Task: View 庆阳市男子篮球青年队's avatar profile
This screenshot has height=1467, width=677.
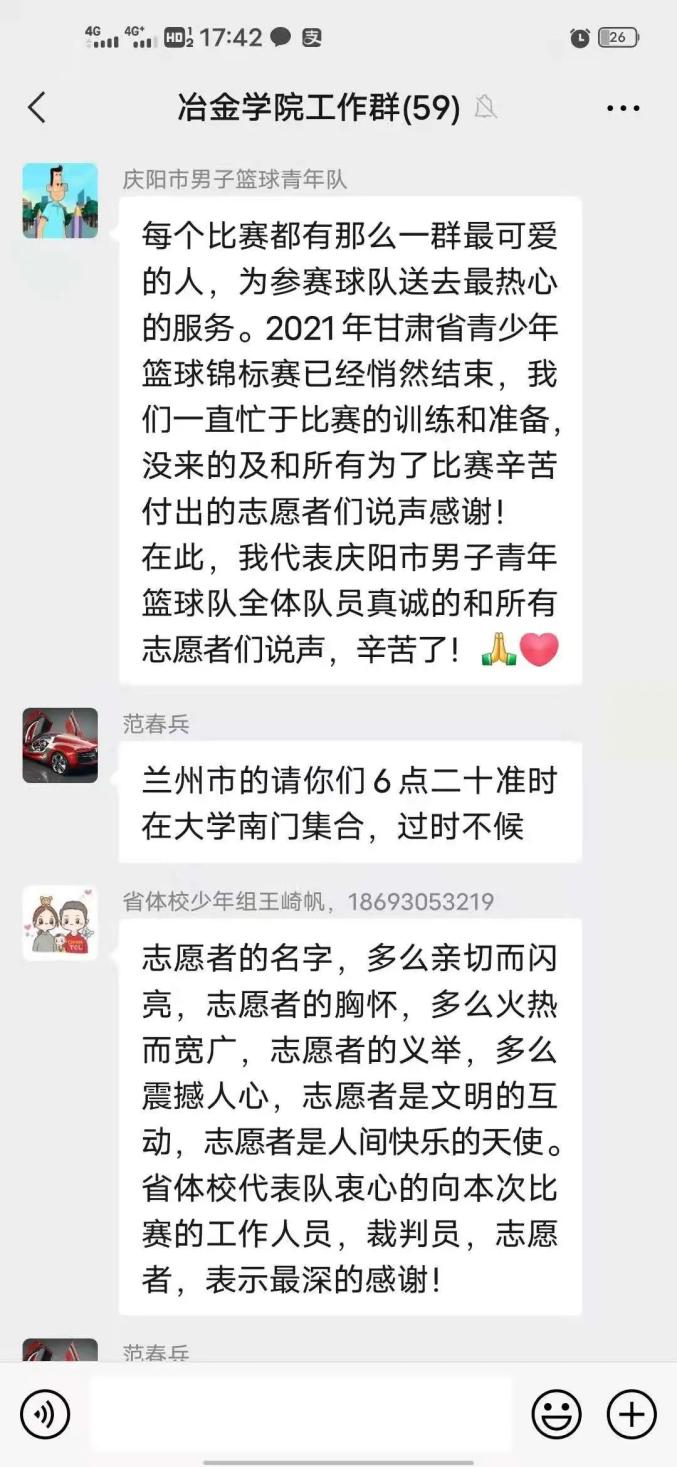Action: click(60, 201)
